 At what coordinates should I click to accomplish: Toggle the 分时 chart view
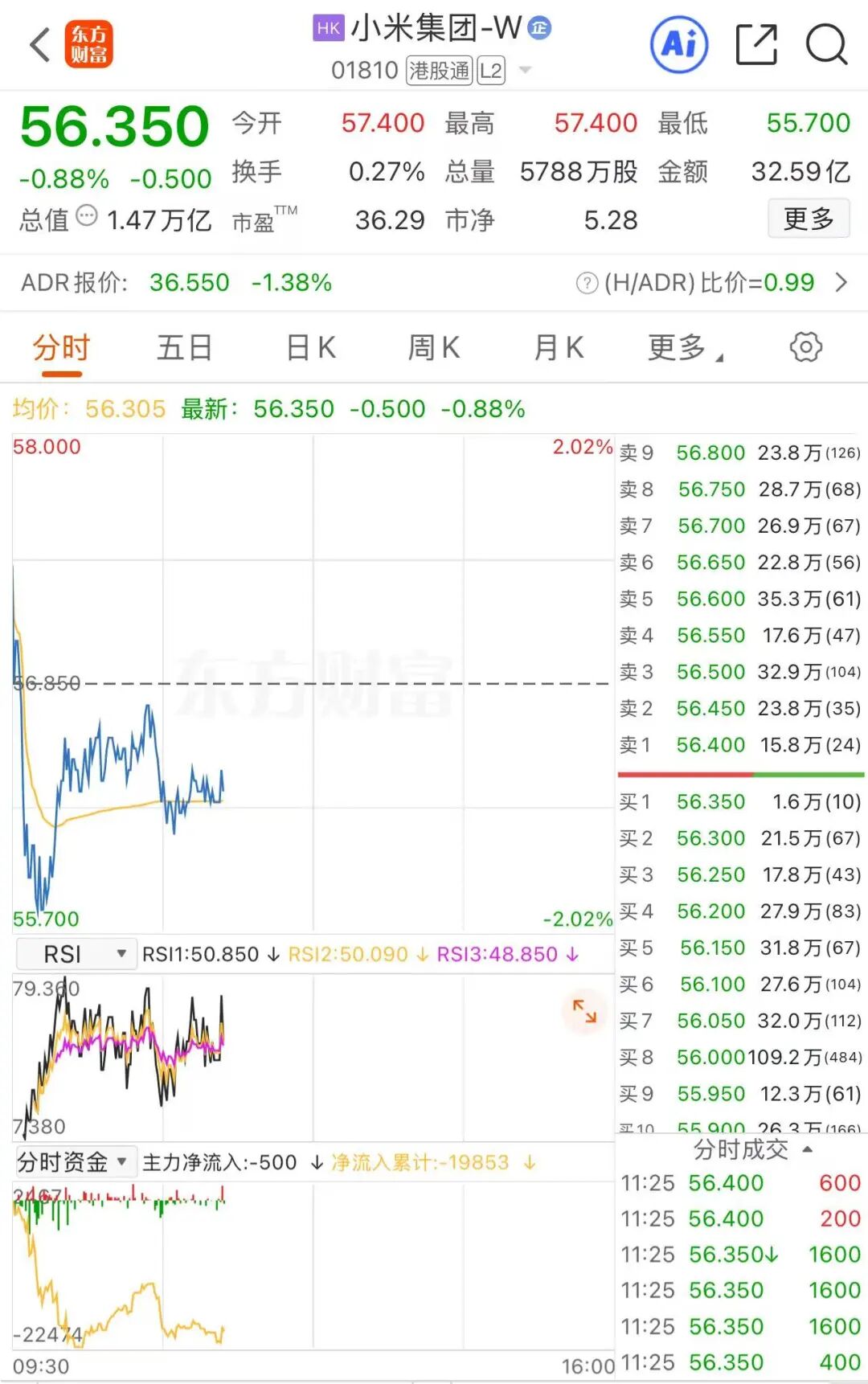pyautogui.click(x=63, y=346)
